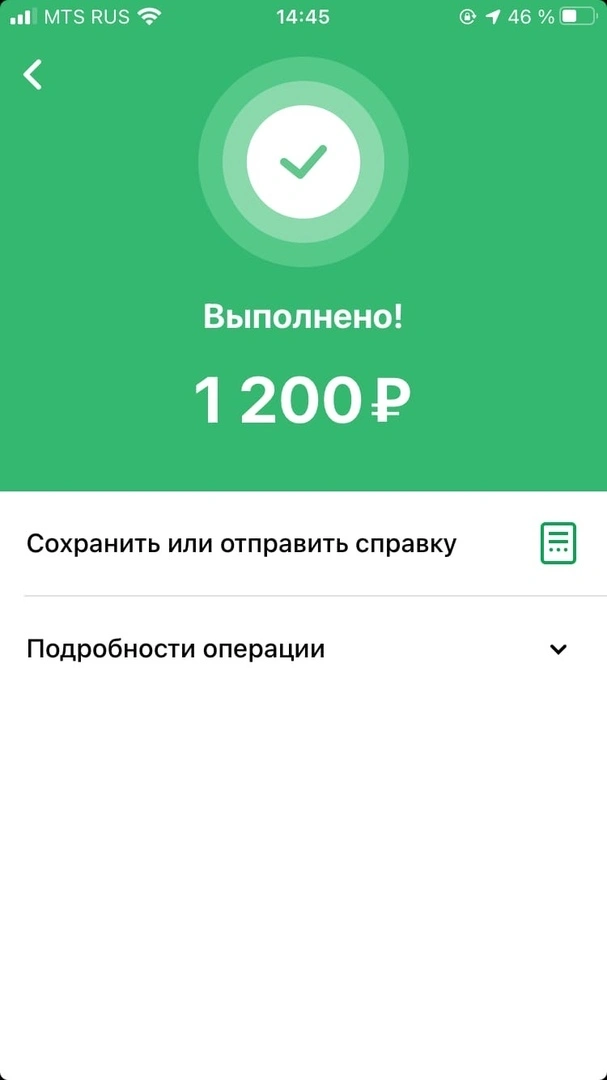Go back using the top-left arrow
Viewport: 607px width, 1080px height.
coord(32,74)
